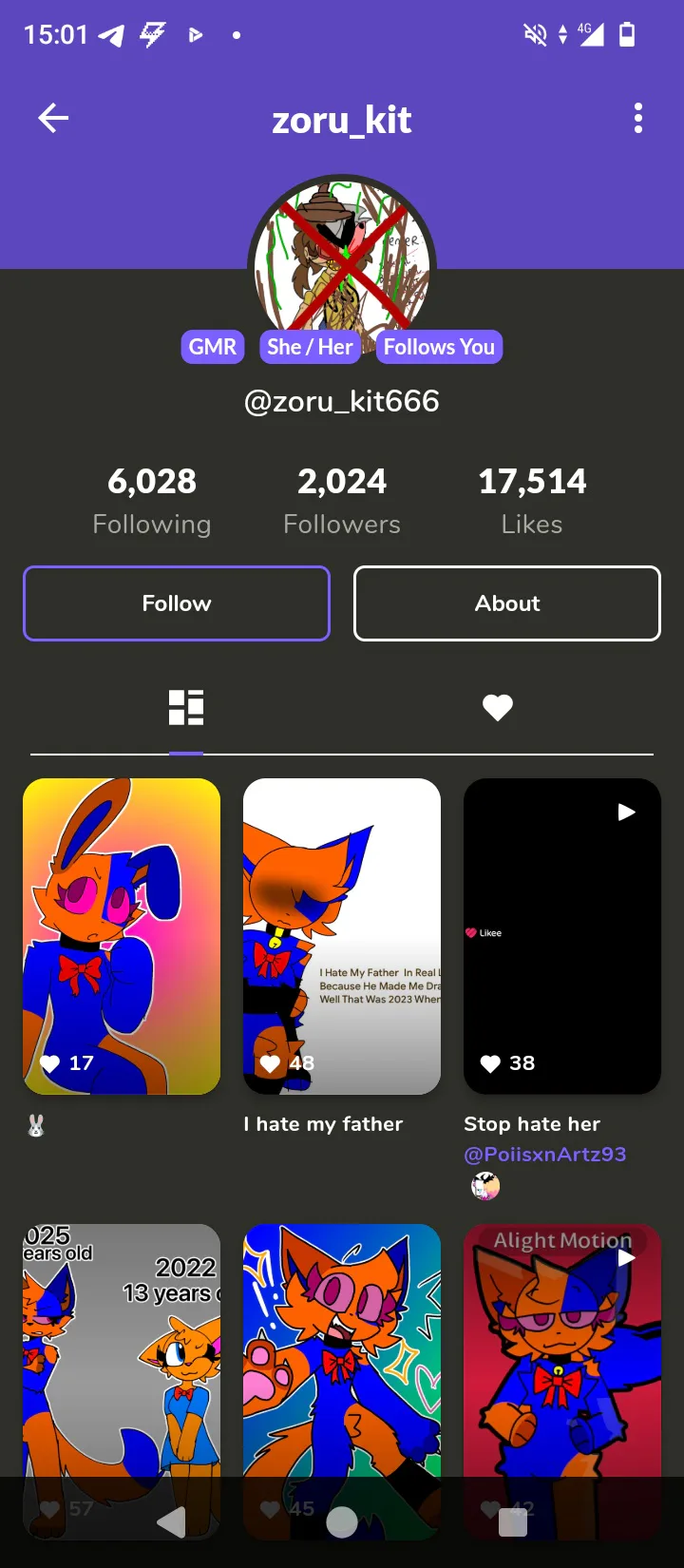
Task: Follow zoru_kit
Action: pos(177,603)
